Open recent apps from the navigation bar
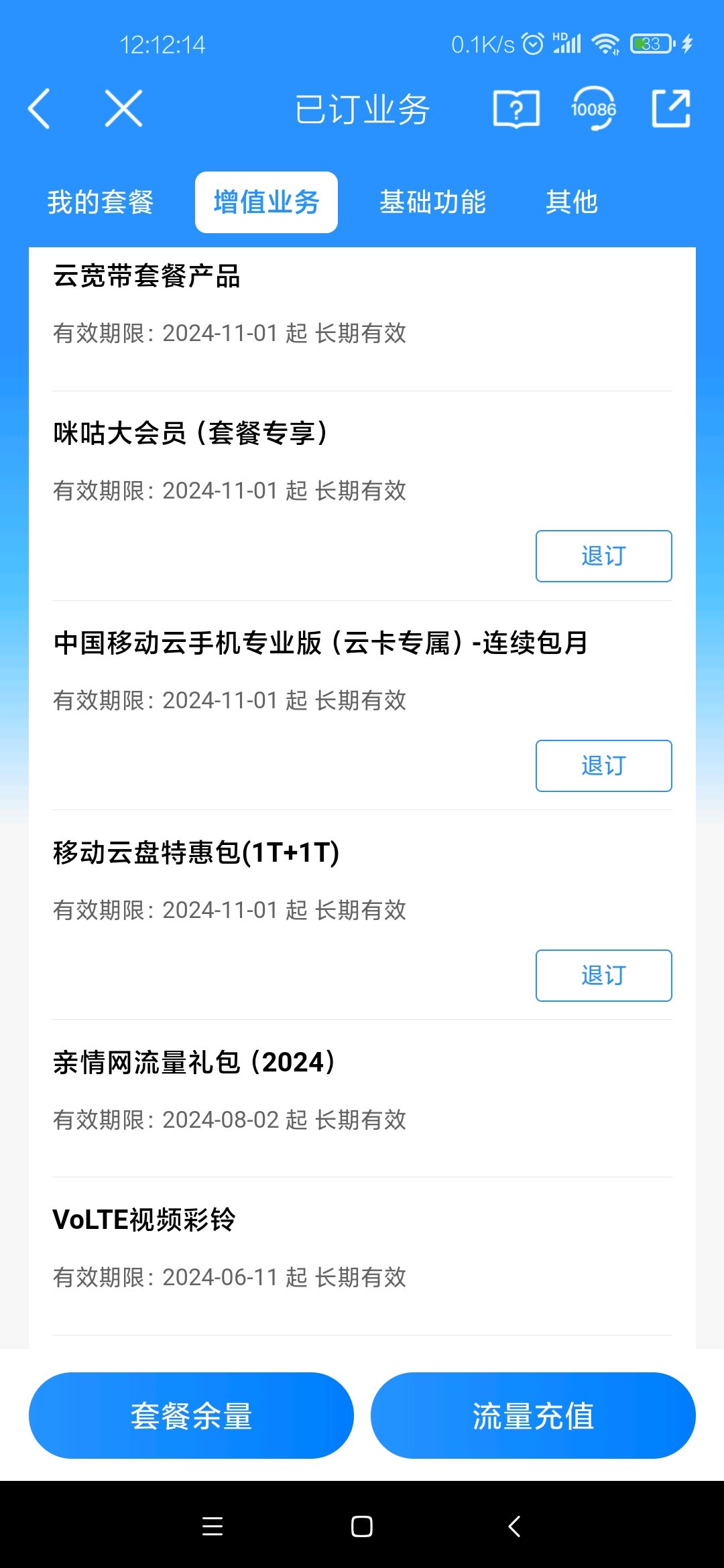This screenshot has height=1568, width=724. click(213, 1526)
